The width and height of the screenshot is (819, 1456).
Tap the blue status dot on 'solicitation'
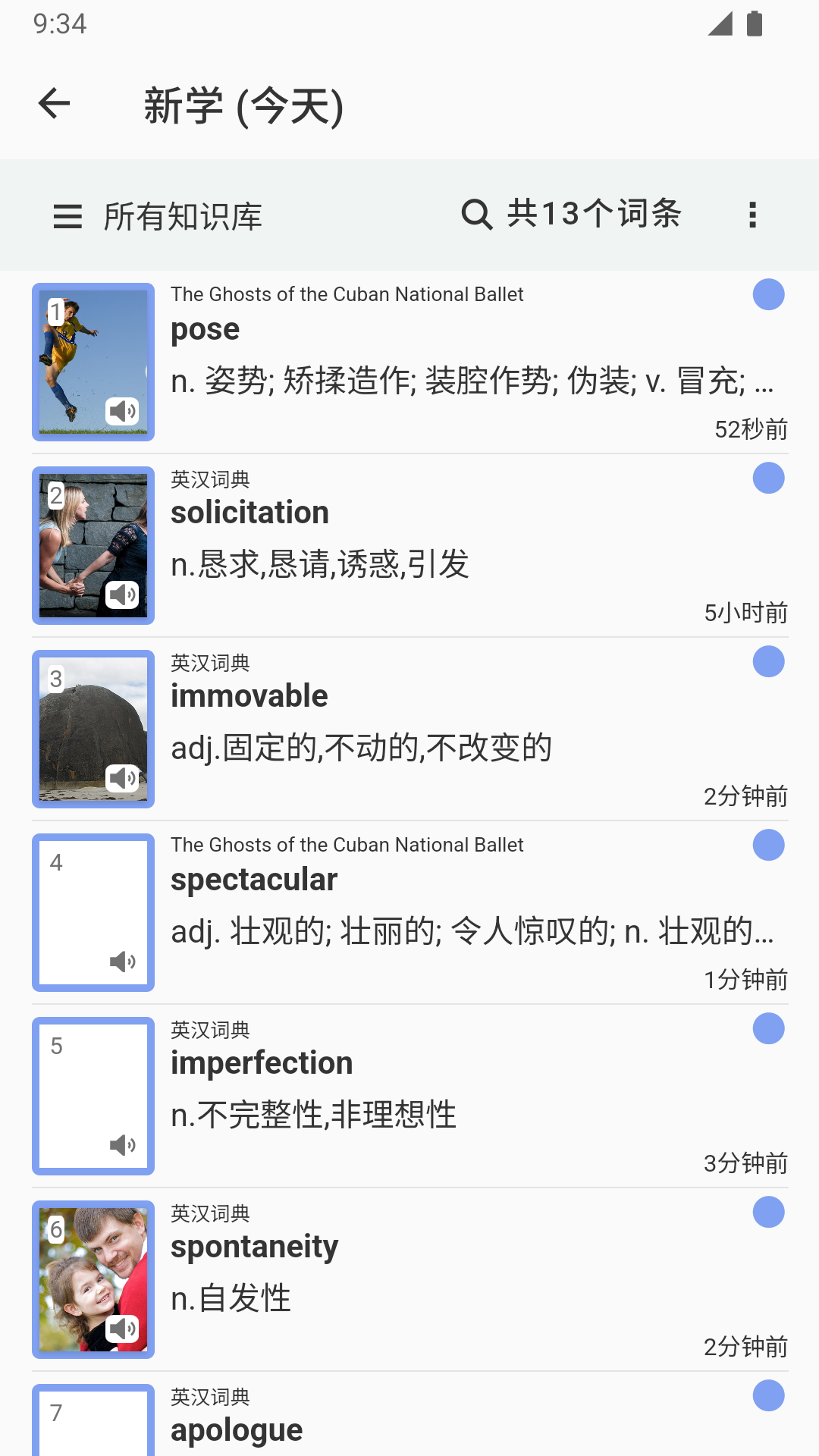[768, 478]
